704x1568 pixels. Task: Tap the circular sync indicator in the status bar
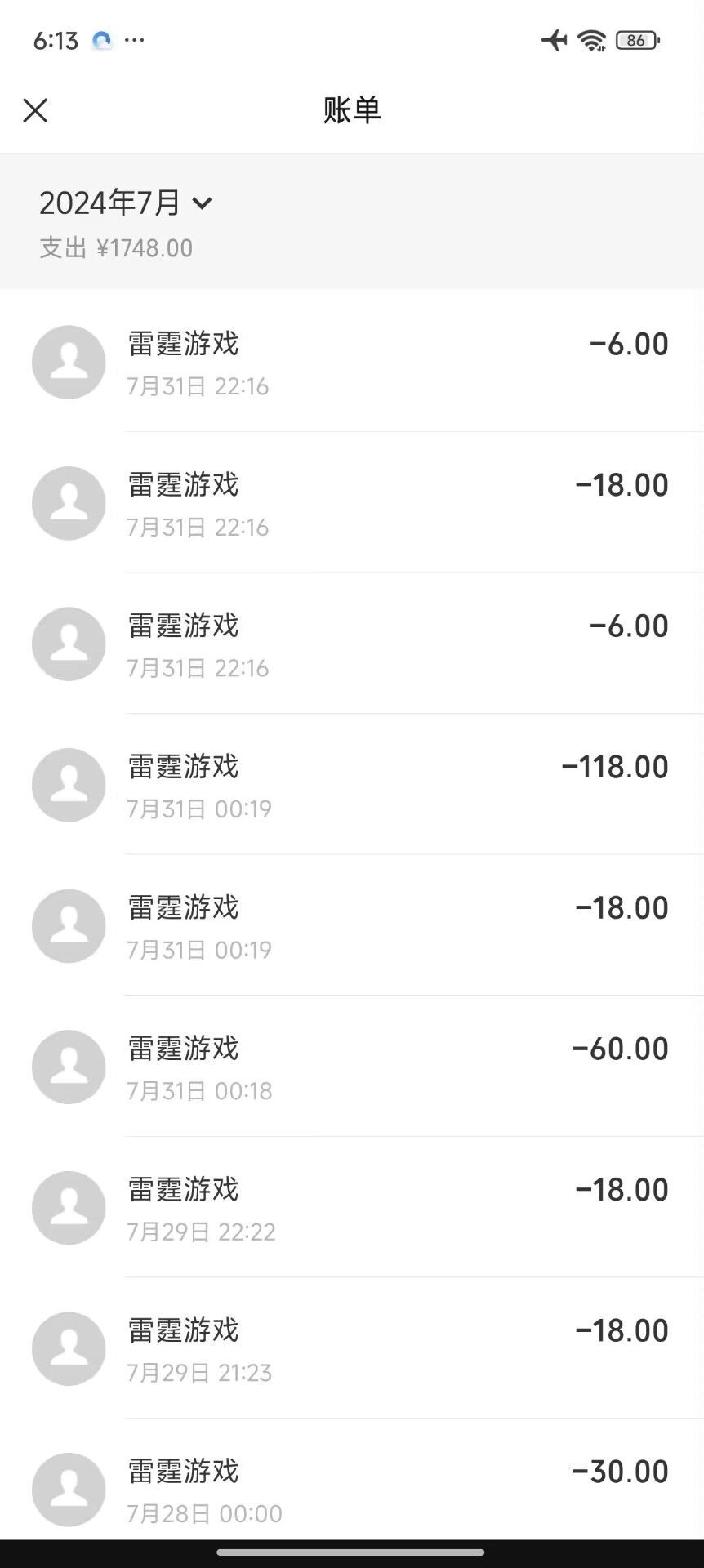103,39
